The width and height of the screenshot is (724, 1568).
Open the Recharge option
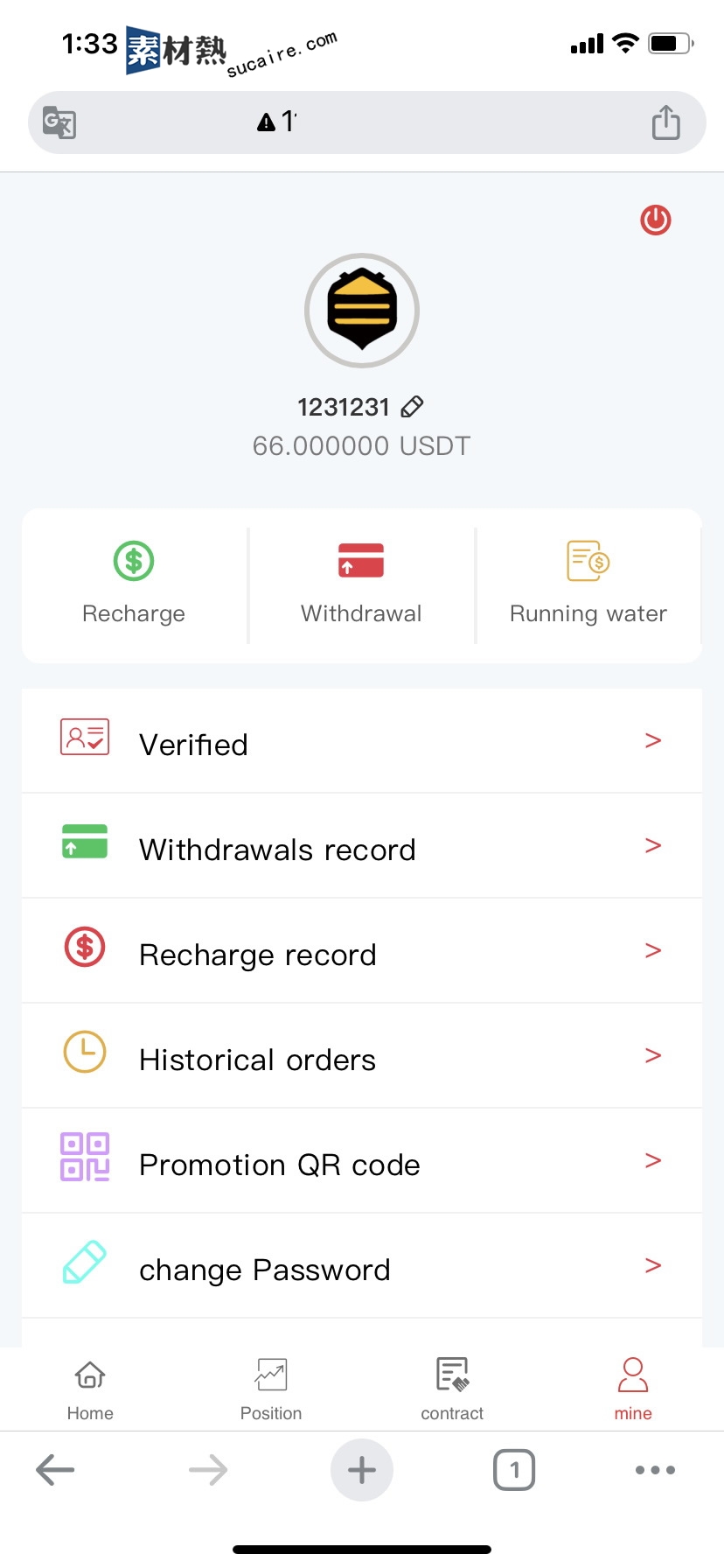coord(134,582)
